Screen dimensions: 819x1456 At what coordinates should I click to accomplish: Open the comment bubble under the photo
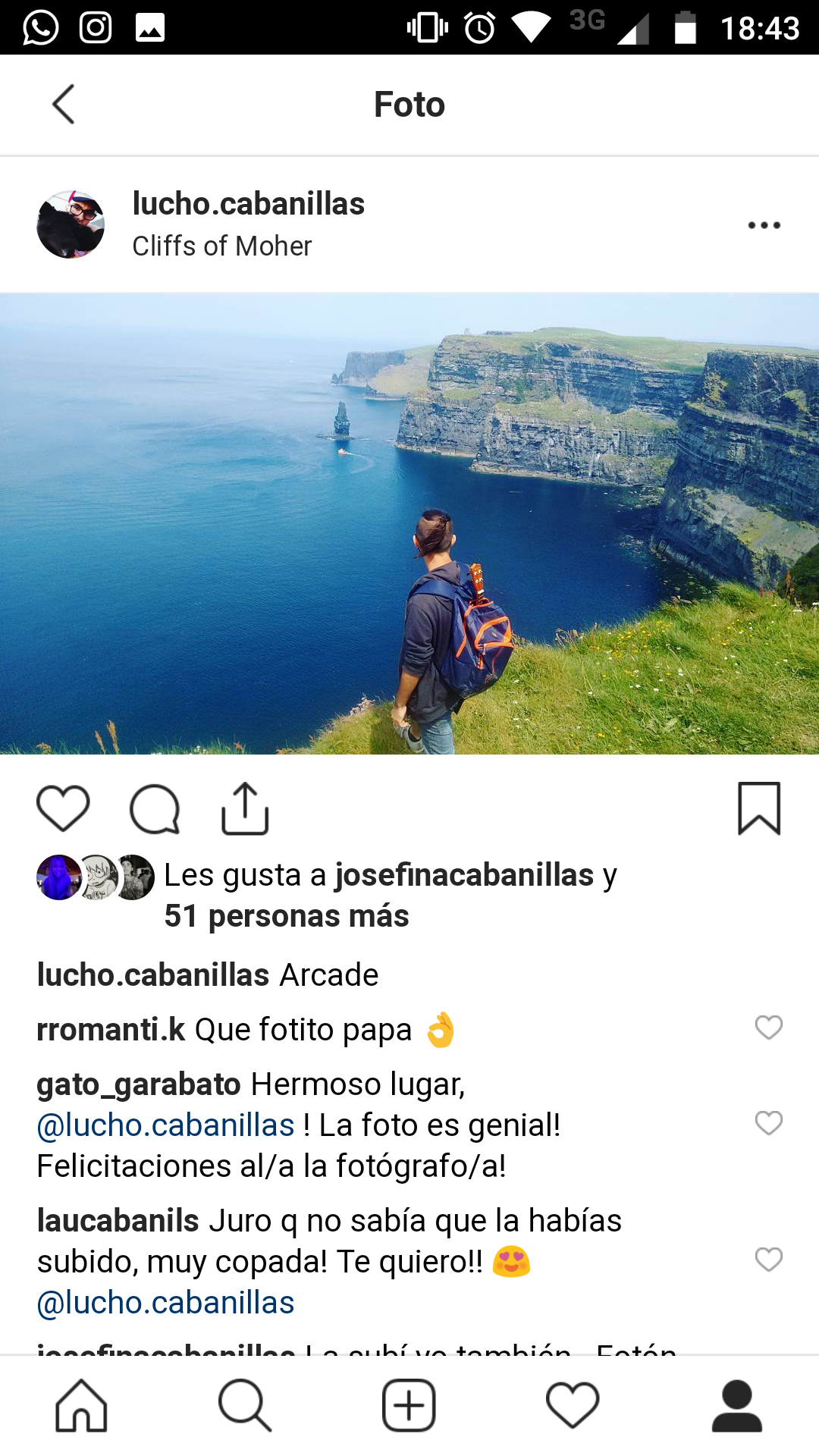pos(155,809)
